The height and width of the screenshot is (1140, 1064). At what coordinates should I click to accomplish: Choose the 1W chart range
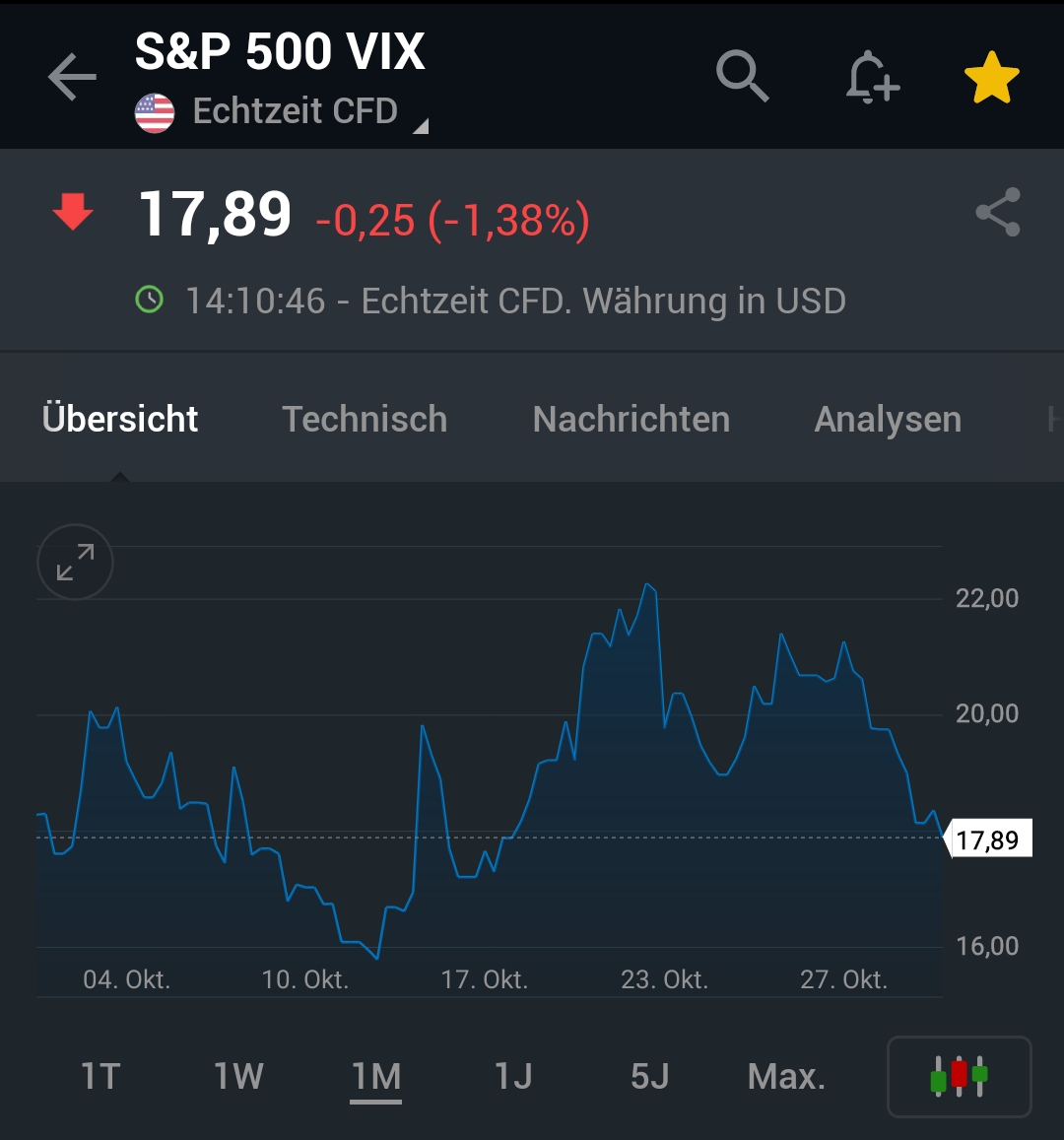point(238,1076)
